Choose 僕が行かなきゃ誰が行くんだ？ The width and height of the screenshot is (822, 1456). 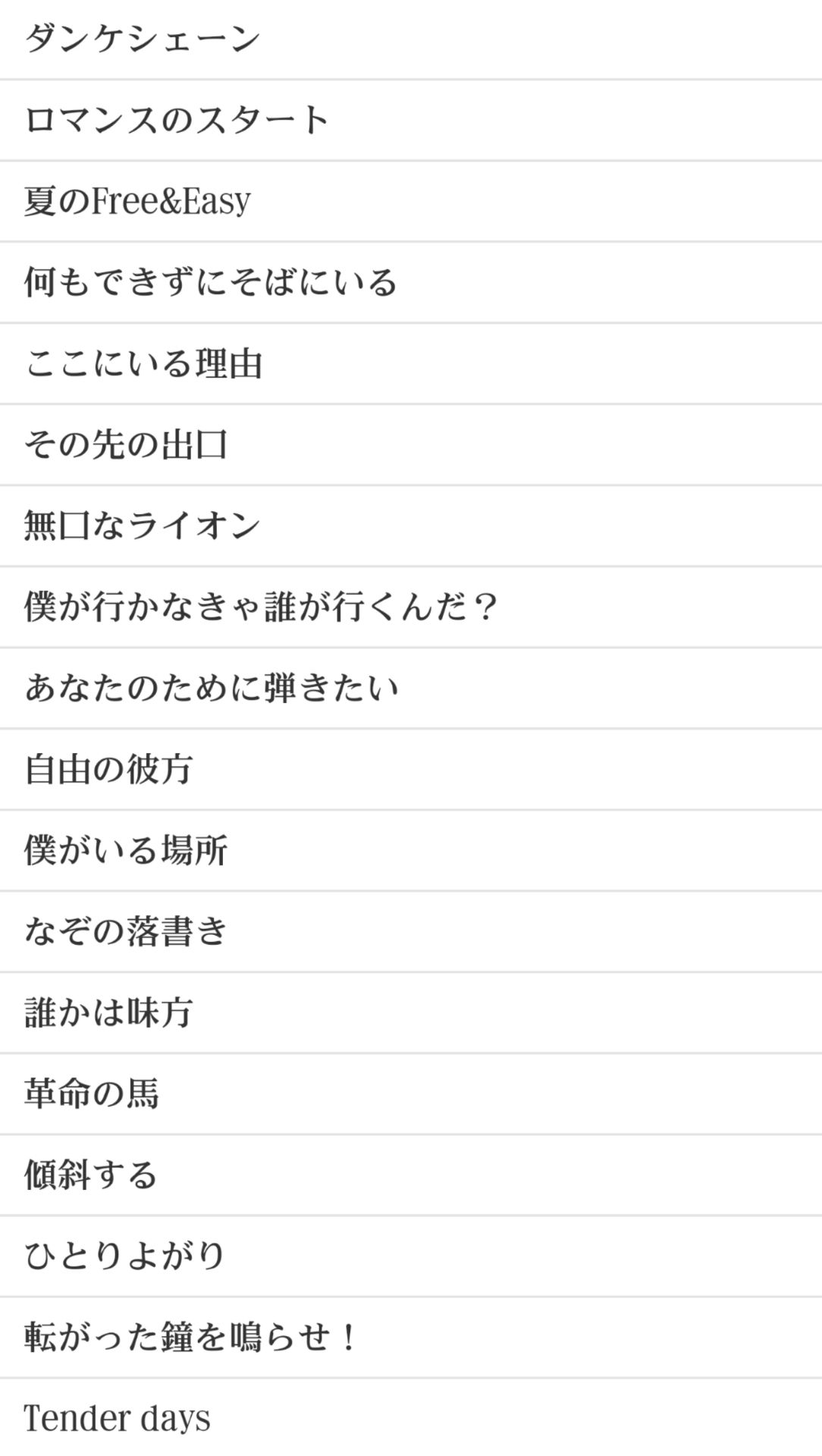point(262,607)
